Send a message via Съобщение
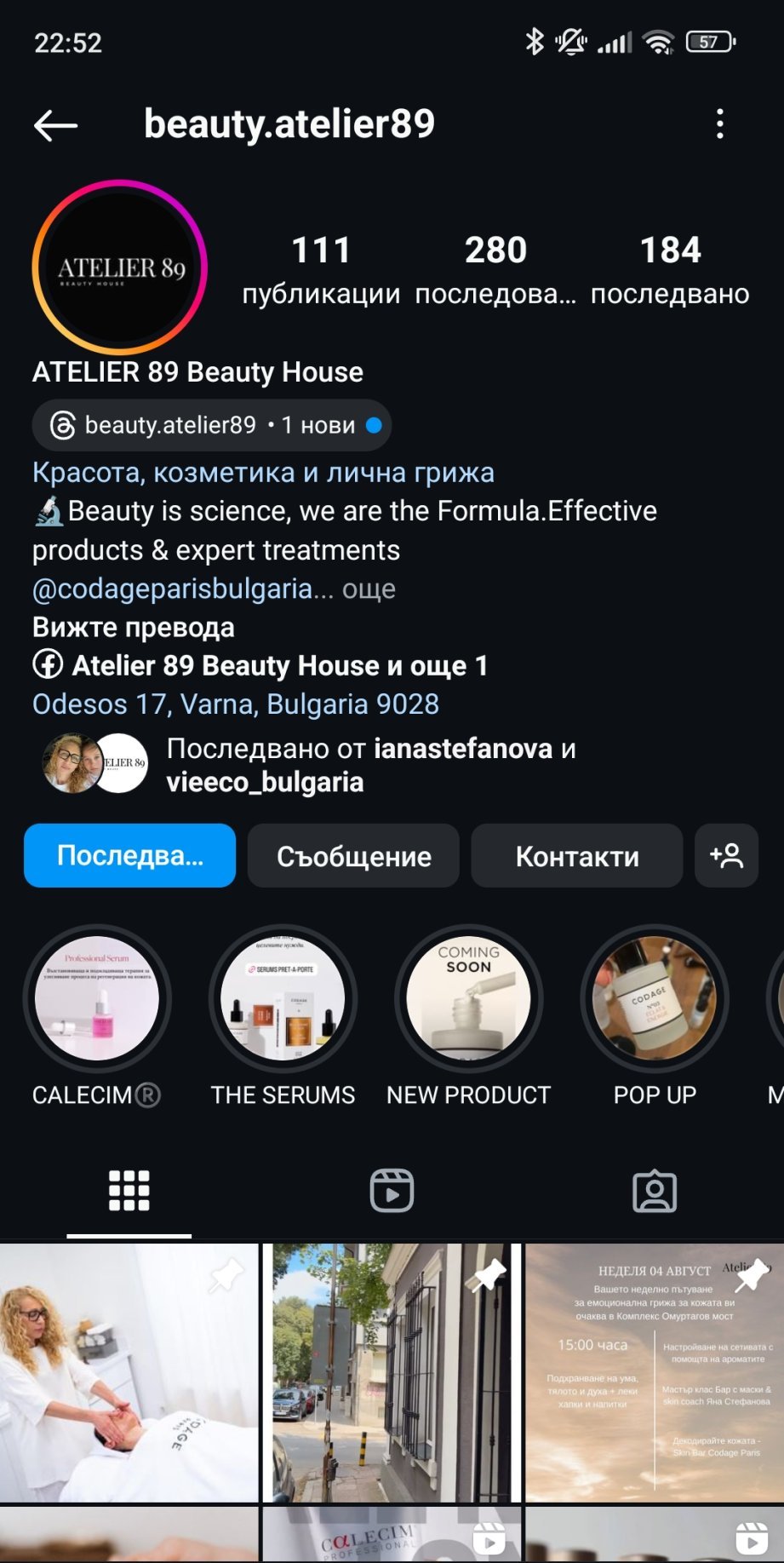This screenshot has height=1563, width=784. pyautogui.click(x=353, y=856)
